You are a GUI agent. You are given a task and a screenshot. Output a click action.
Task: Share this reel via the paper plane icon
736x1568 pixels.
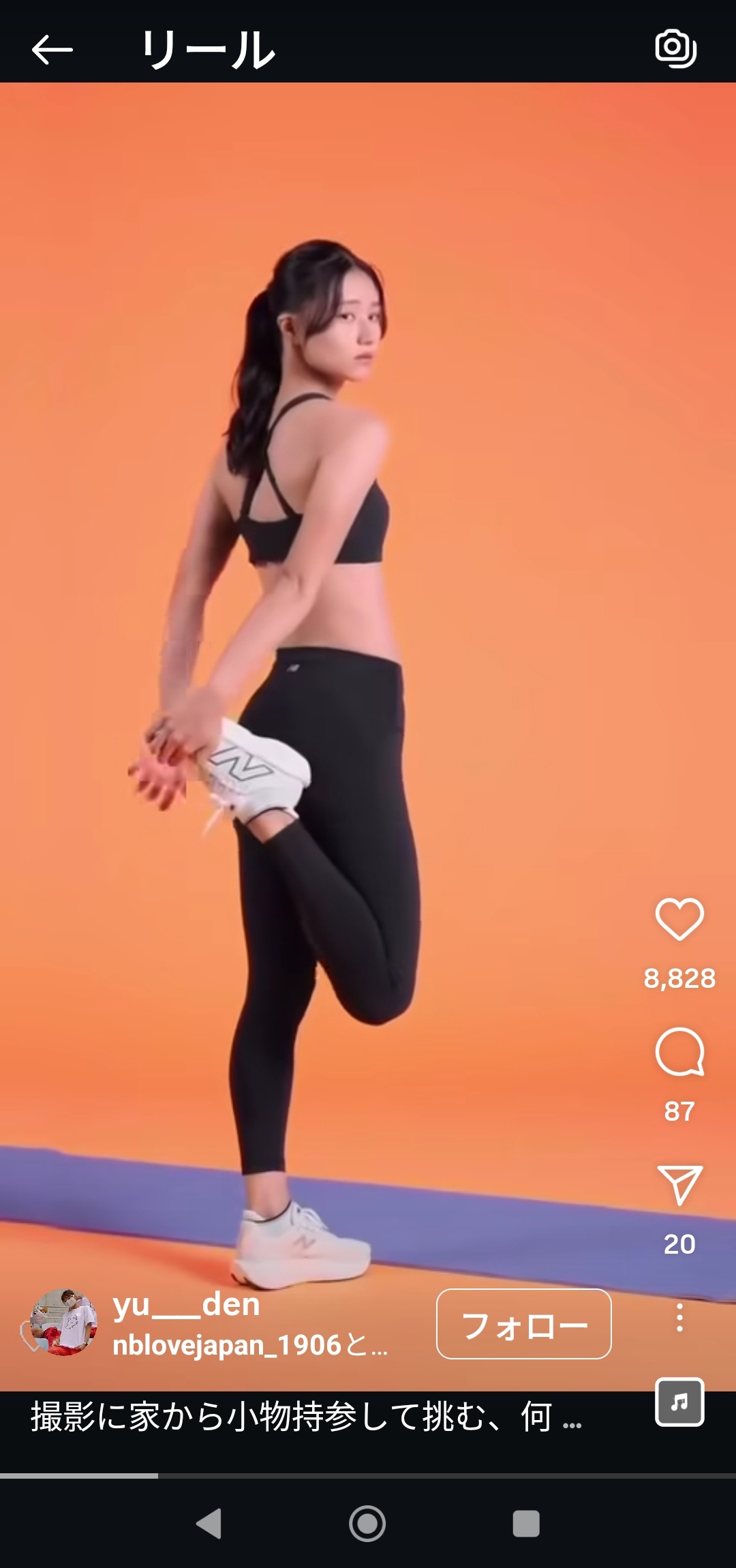pyautogui.click(x=679, y=1185)
